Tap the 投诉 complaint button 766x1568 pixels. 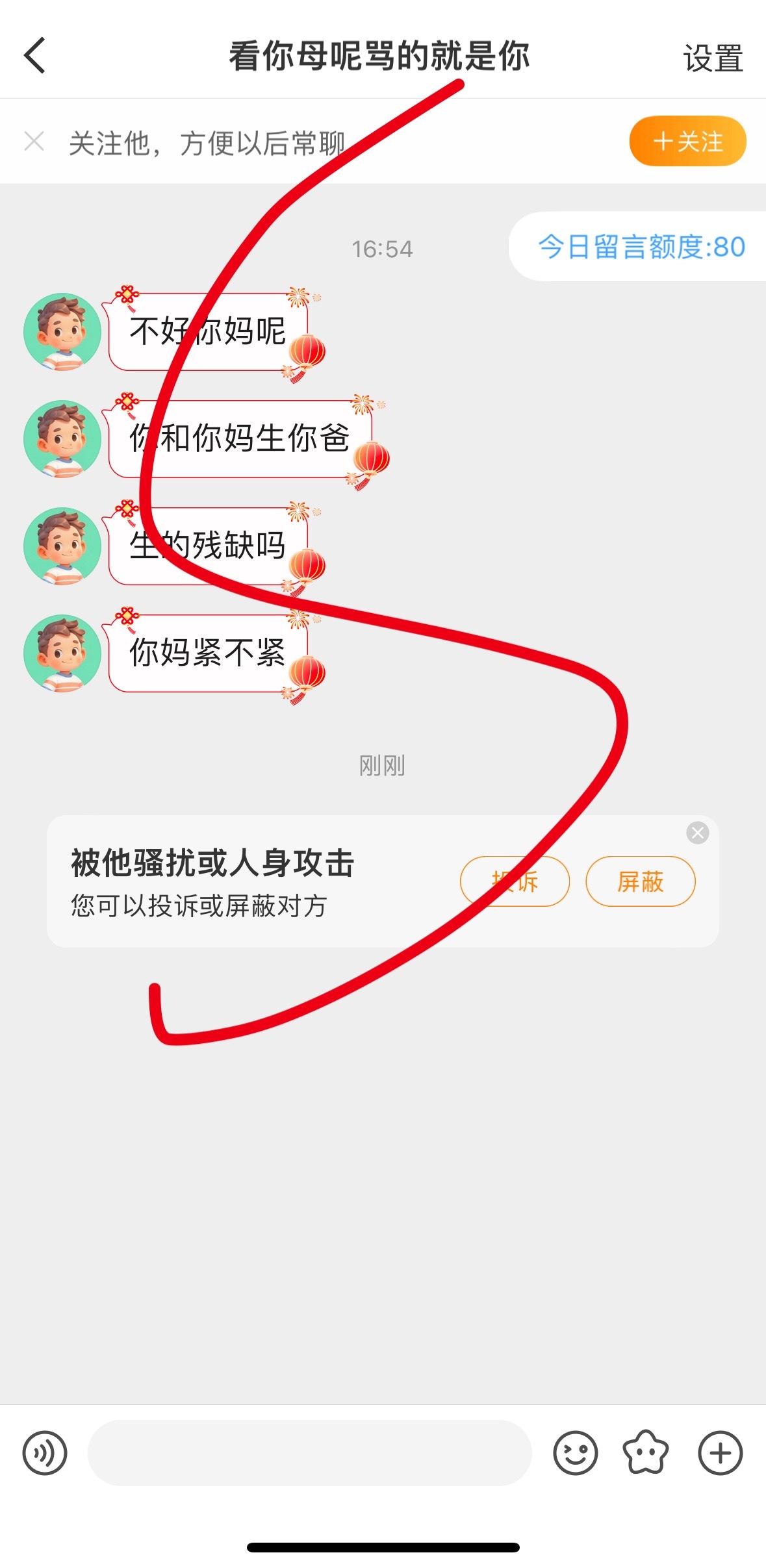pos(514,881)
